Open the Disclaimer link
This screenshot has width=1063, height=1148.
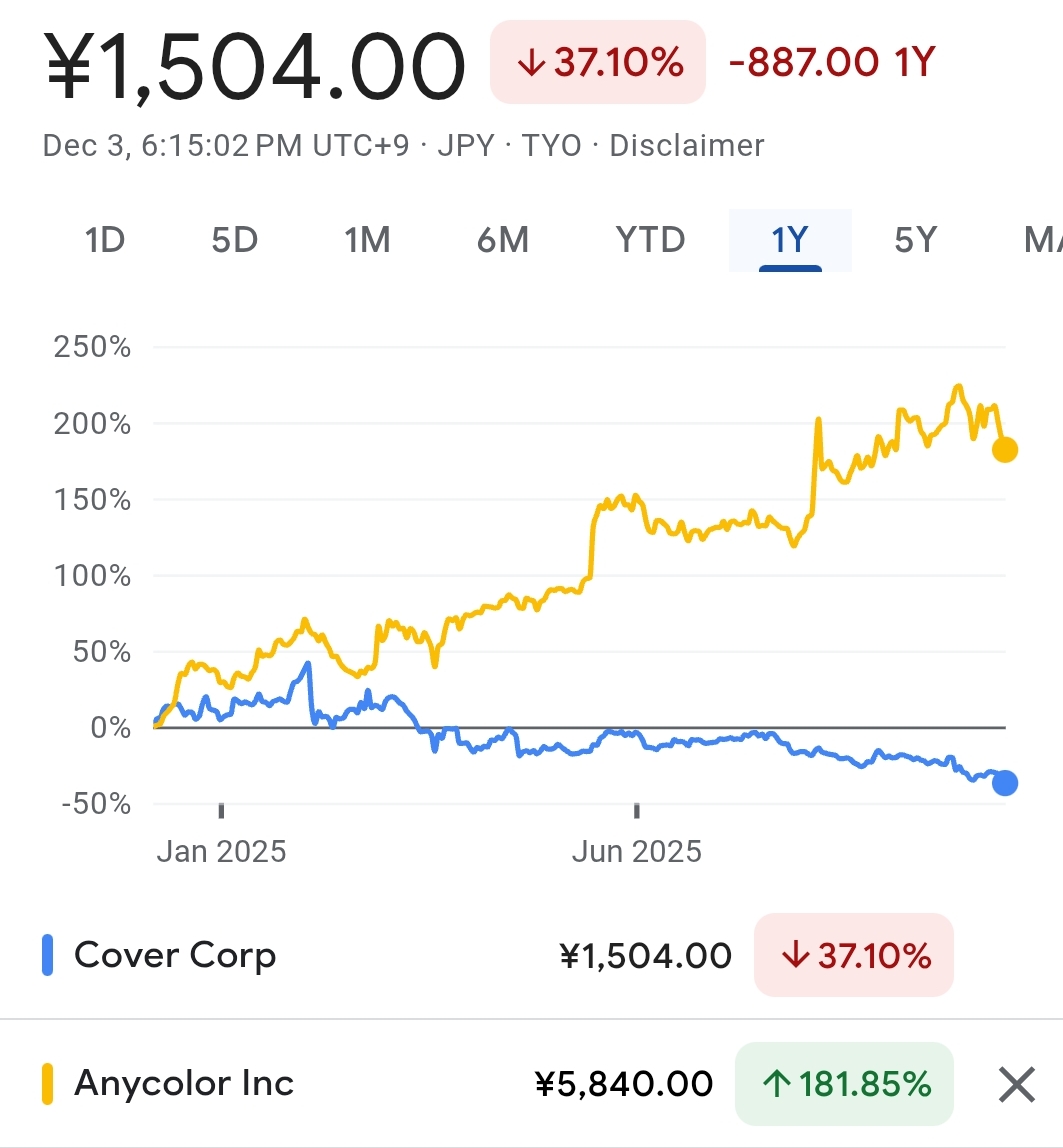click(686, 146)
